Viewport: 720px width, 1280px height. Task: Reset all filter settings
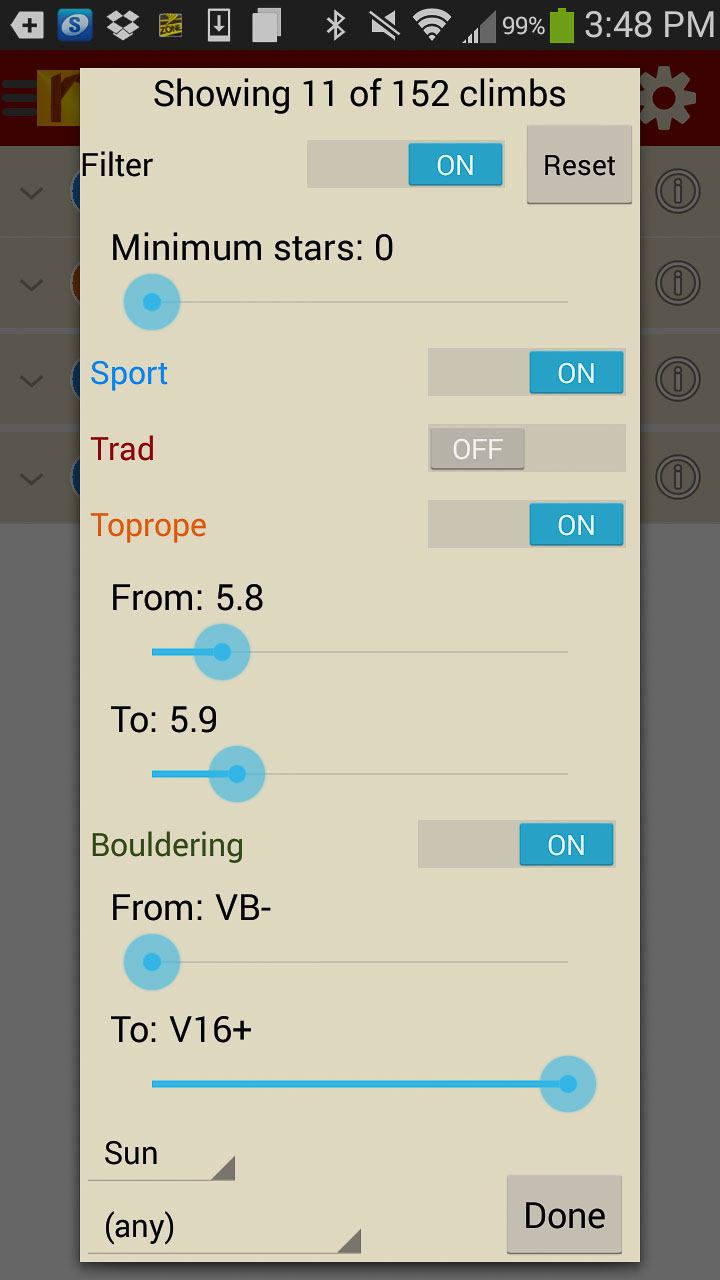tap(579, 165)
